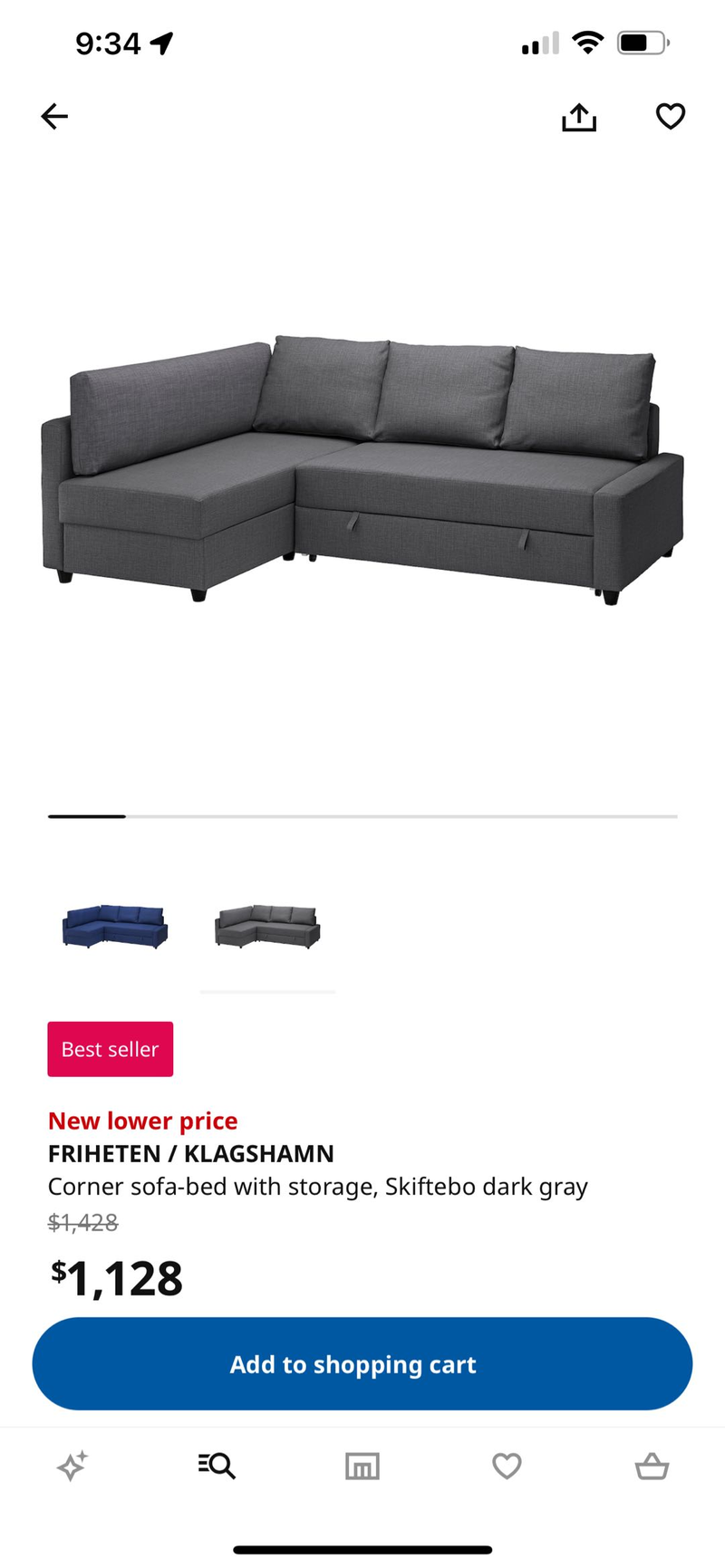Select the dark gray sofa variant
Image resolution: width=725 pixels, height=1568 pixels.
point(267,926)
